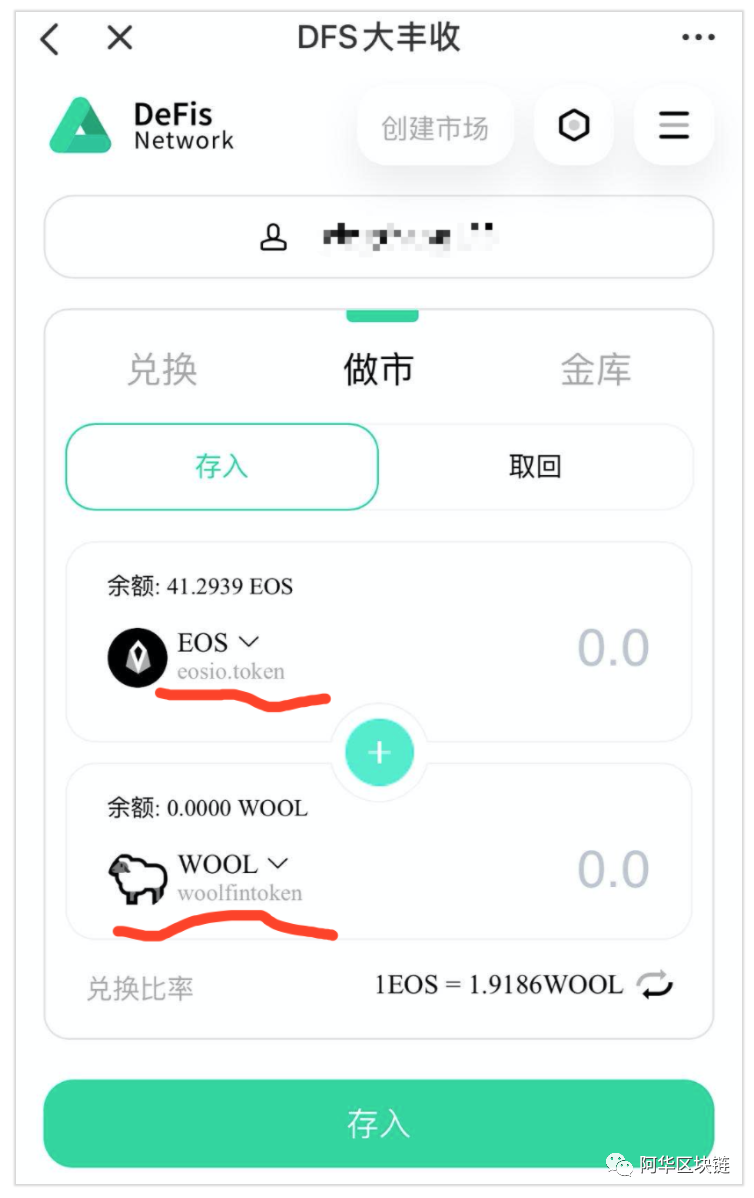Open the hexagon icon button

(x=574, y=126)
